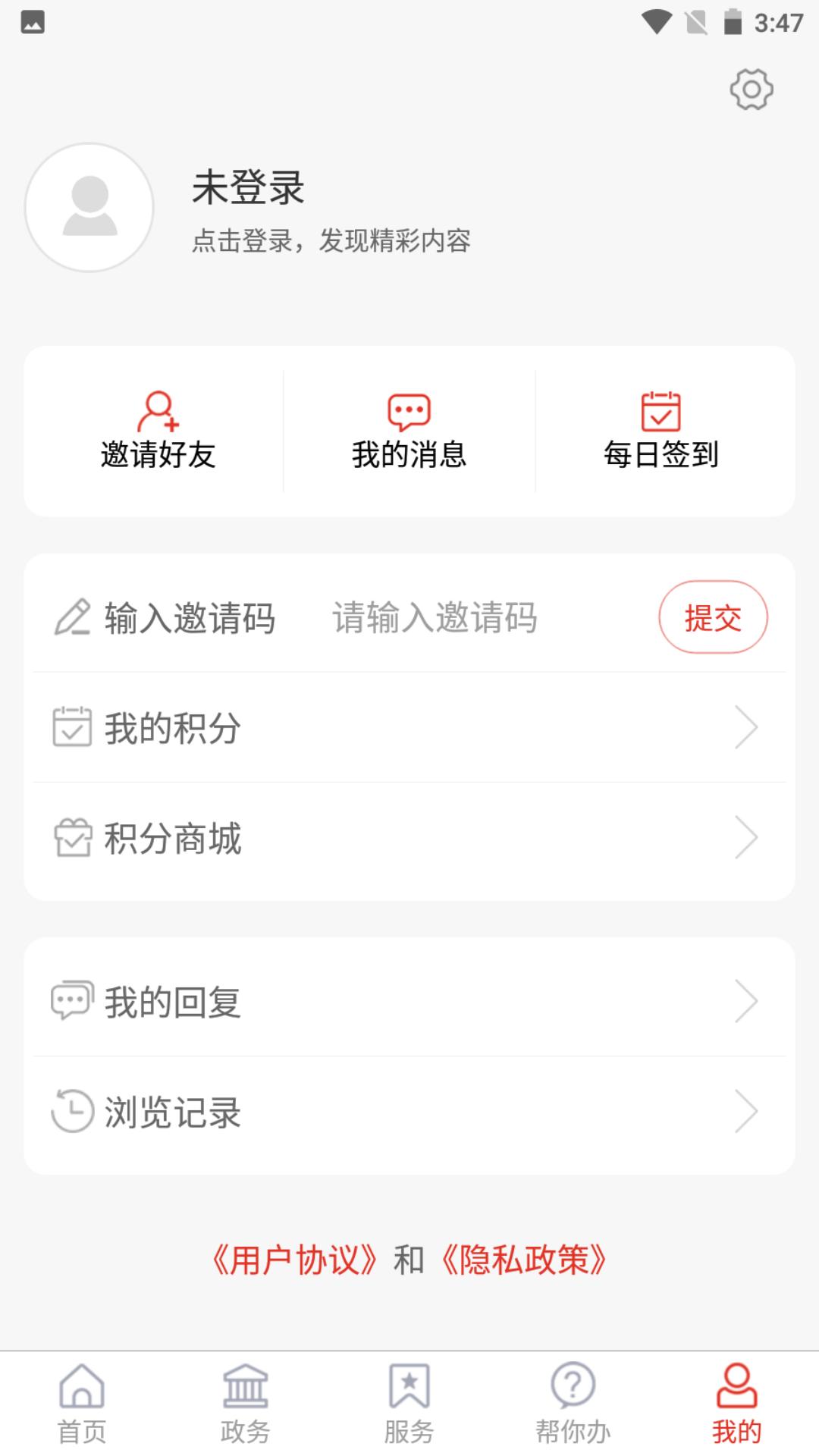Expand 我的积分 via its chevron
The width and height of the screenshot is (819, 1456).
(x=746, y=728)
